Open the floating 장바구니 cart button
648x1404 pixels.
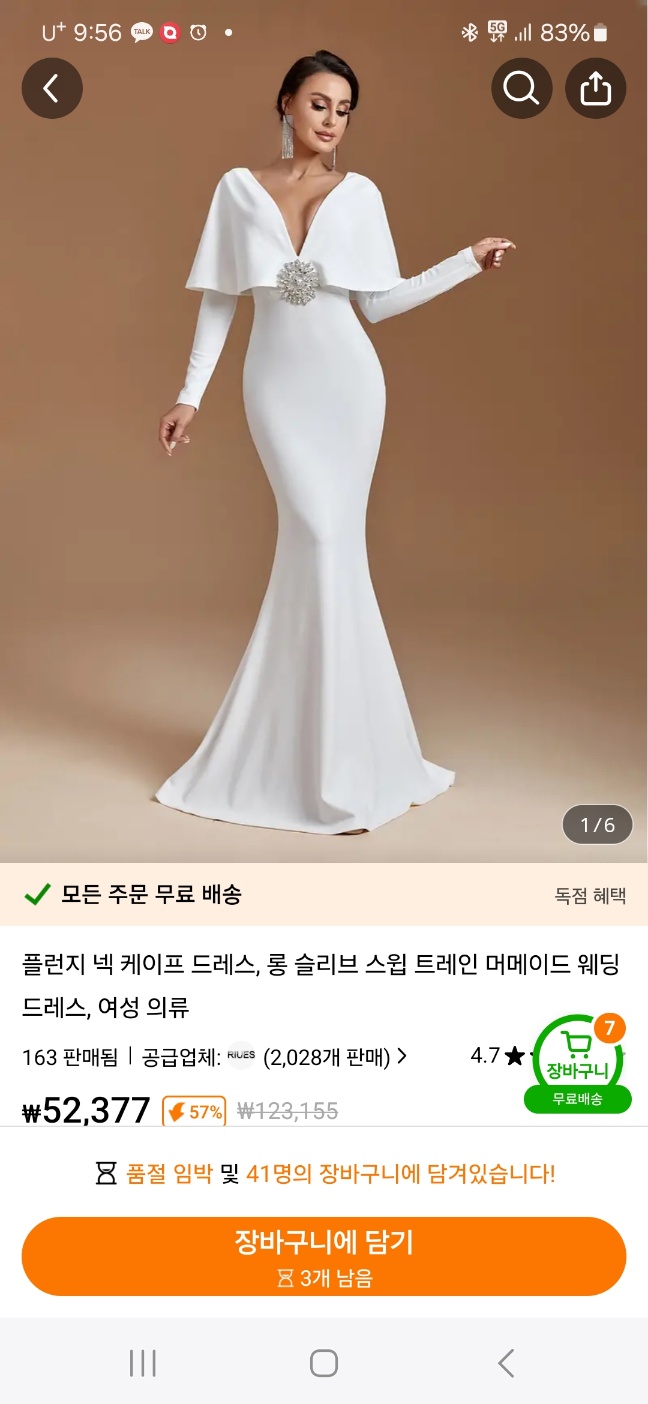tap(578, 1062)
